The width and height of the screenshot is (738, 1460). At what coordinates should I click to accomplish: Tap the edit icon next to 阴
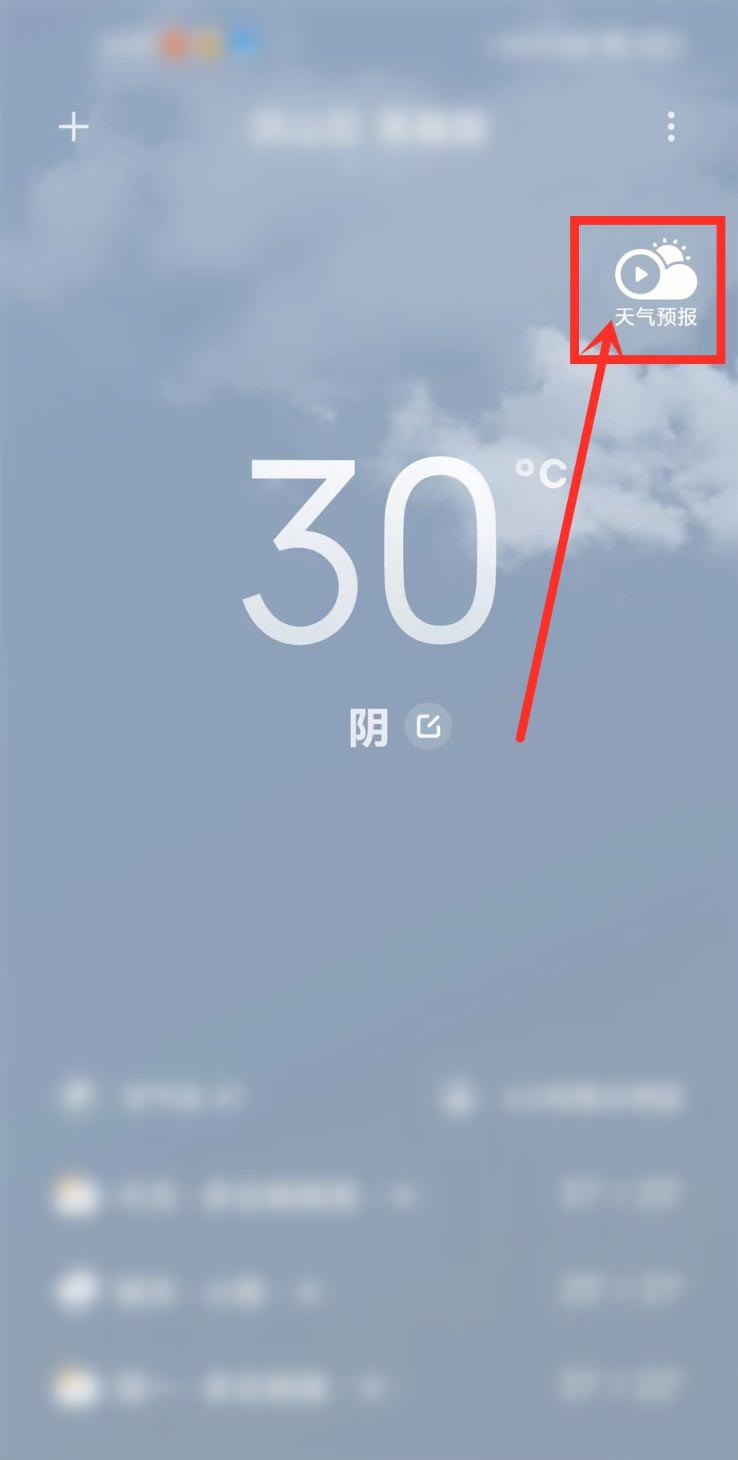coord(428,727)
